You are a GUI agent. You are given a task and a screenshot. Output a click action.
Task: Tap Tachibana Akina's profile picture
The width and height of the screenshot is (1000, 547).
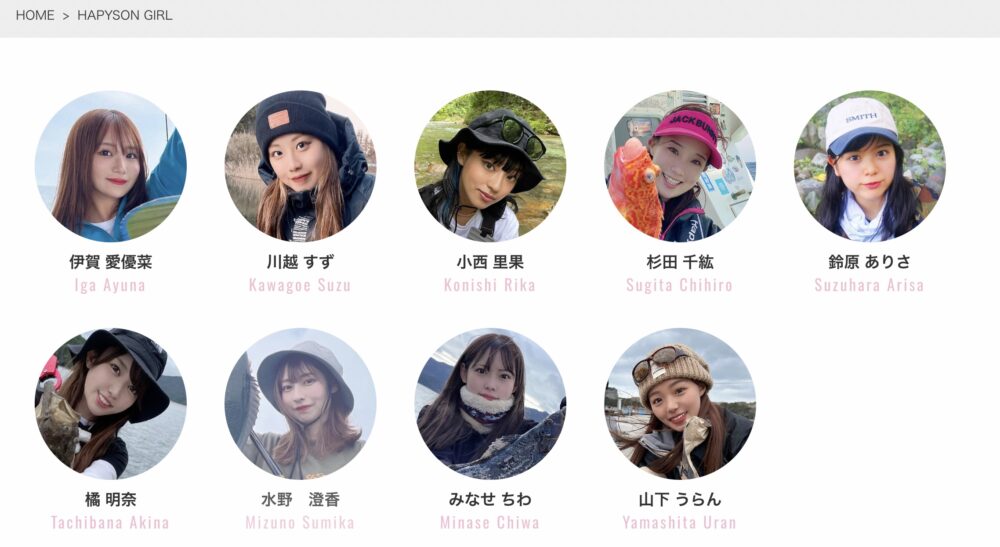coord(110,404)
